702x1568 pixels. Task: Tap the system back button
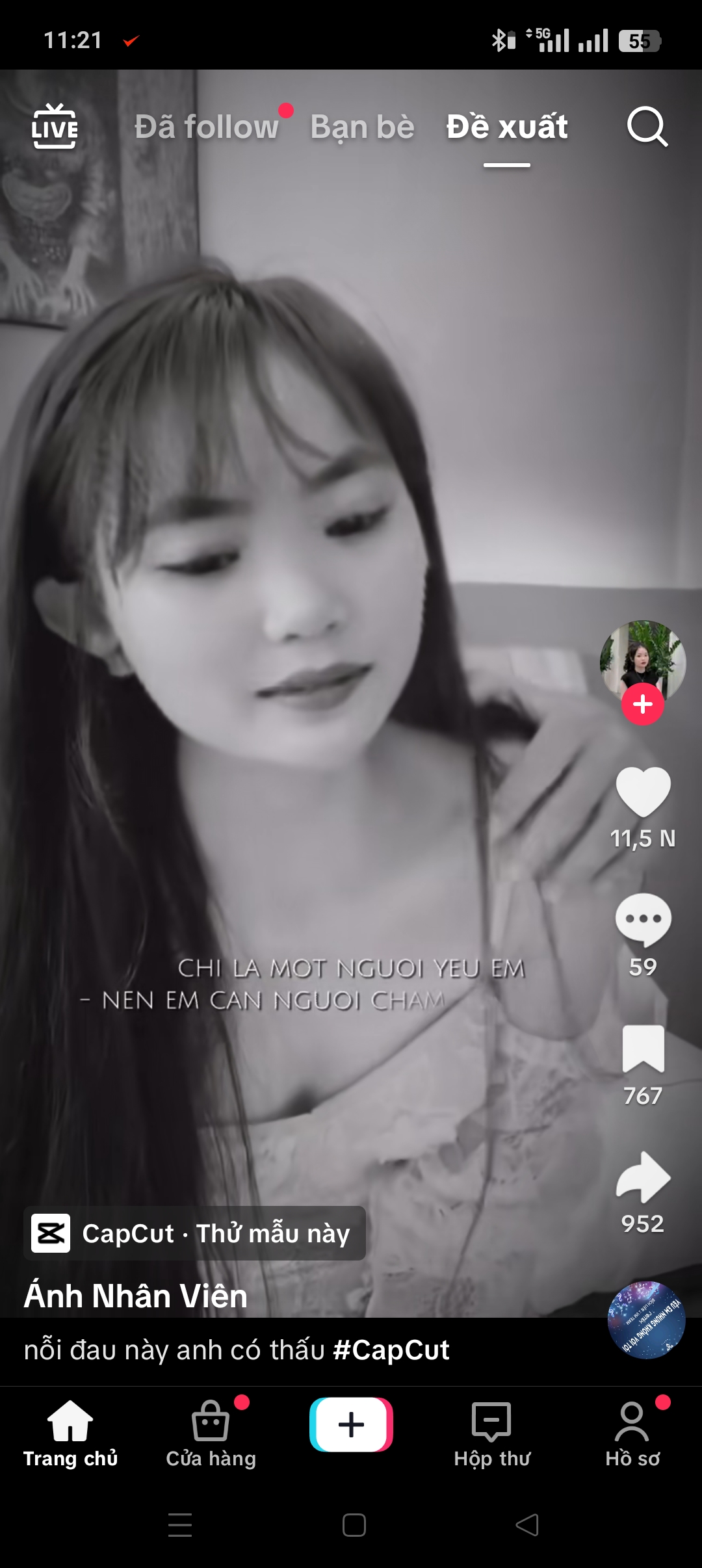click(527, 1524)
